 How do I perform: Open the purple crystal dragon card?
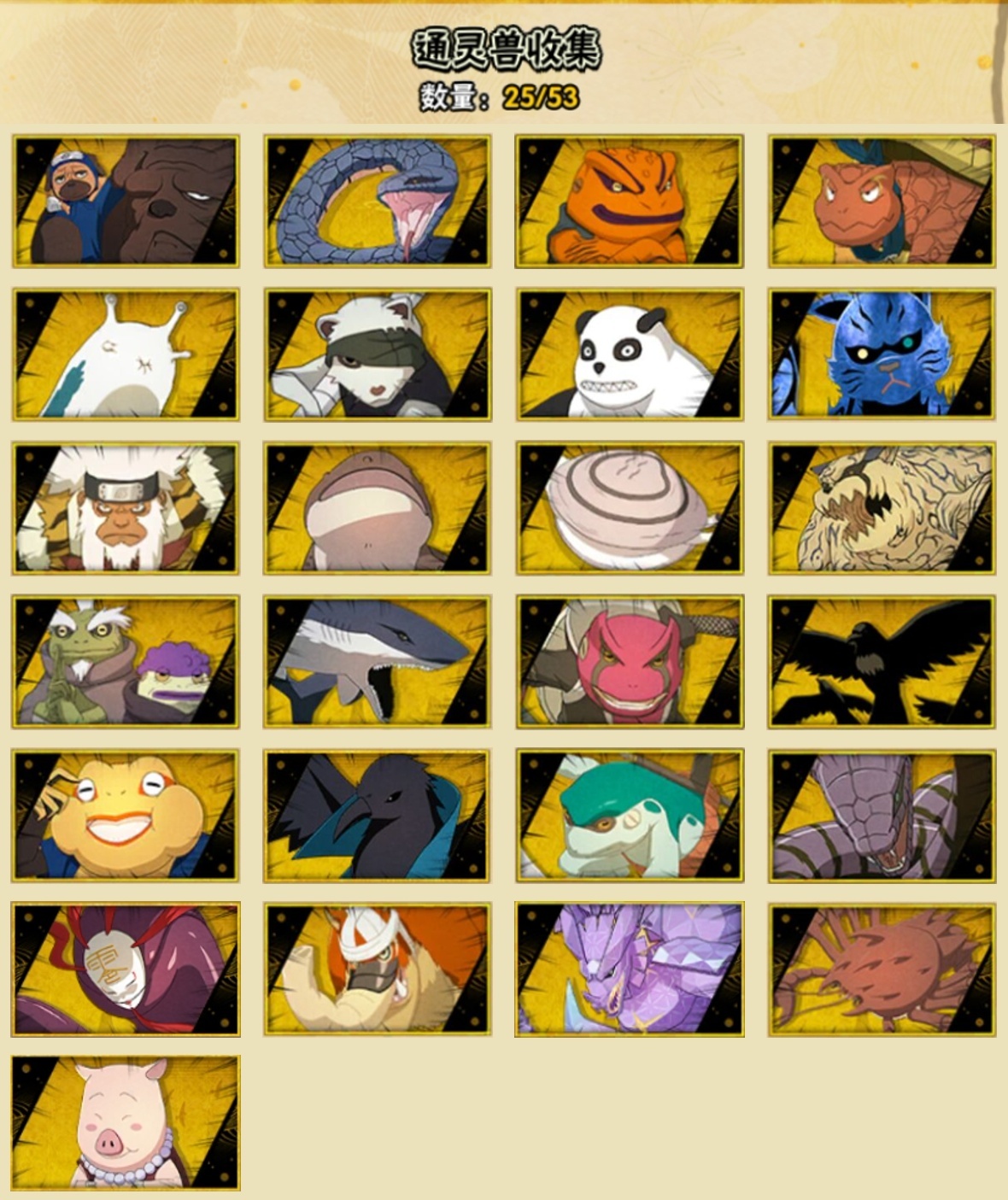[x=630, y=969]
